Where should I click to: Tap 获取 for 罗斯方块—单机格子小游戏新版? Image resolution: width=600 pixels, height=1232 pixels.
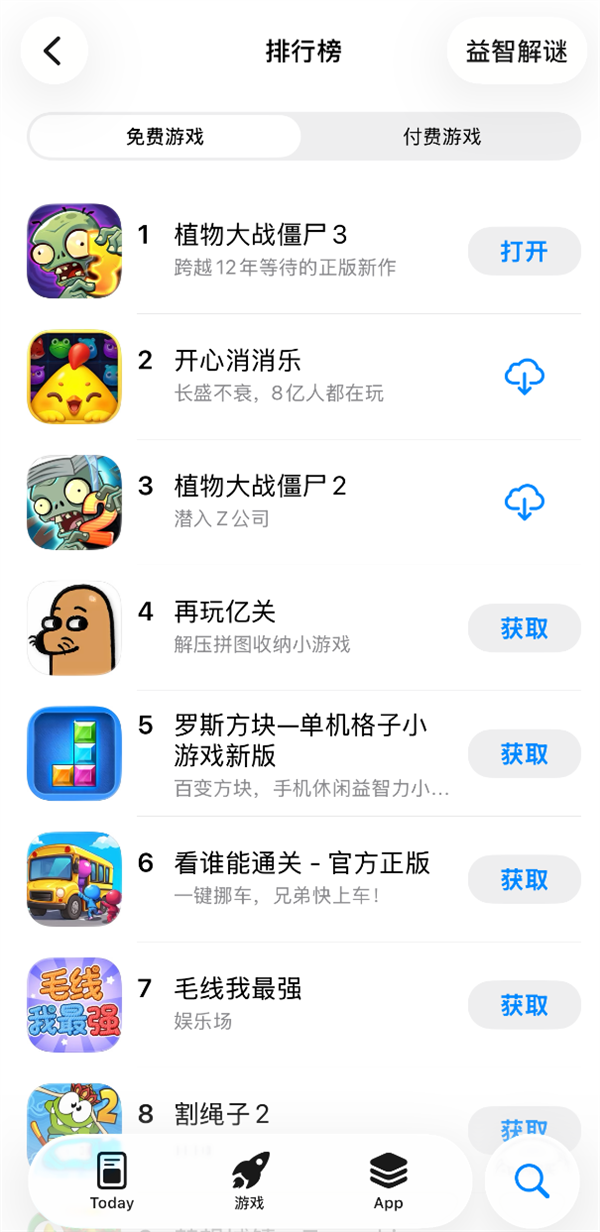(524, 754)
